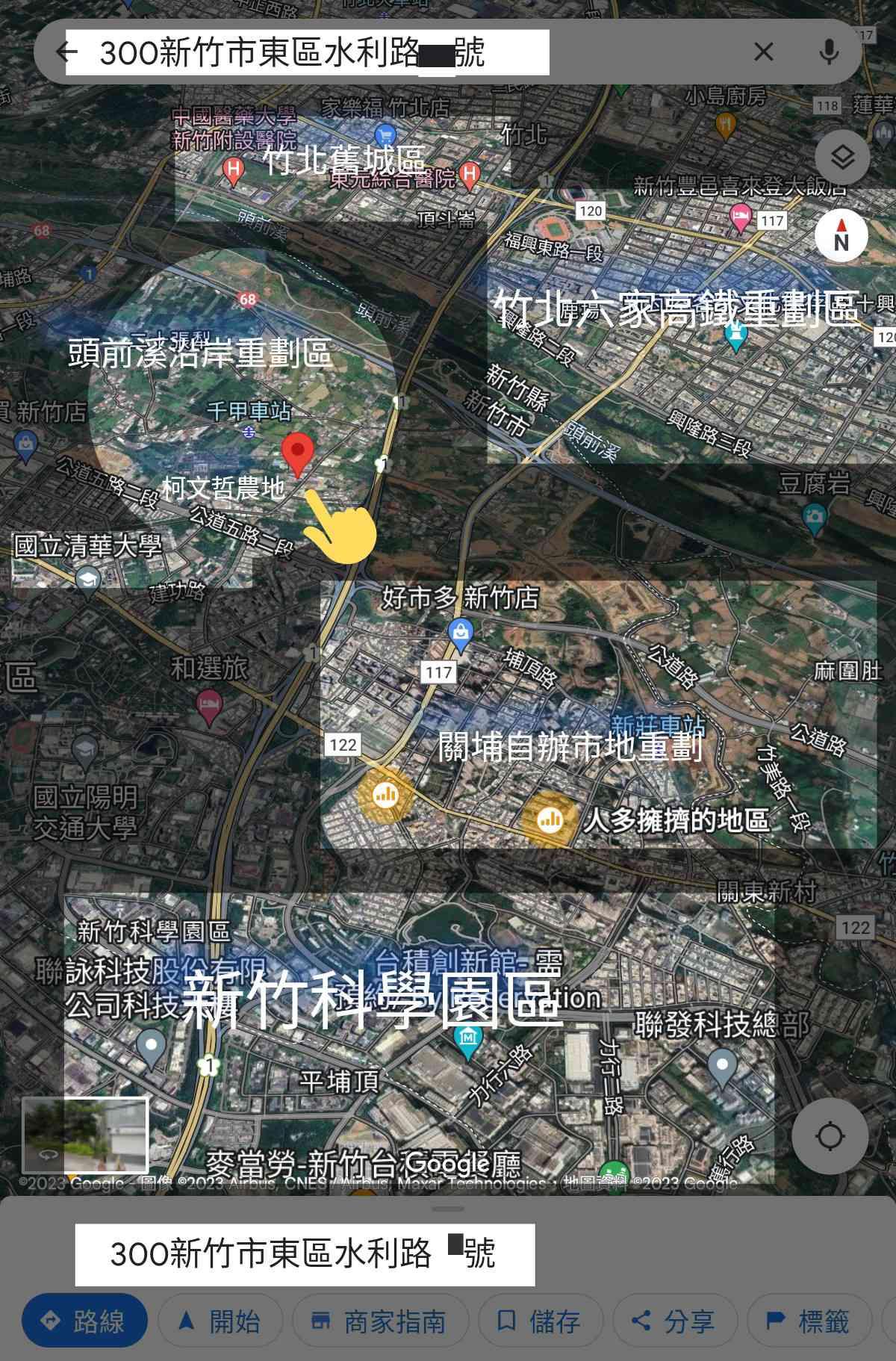
Task: Open the Street View thumbnail
Action: [85, 1135]
